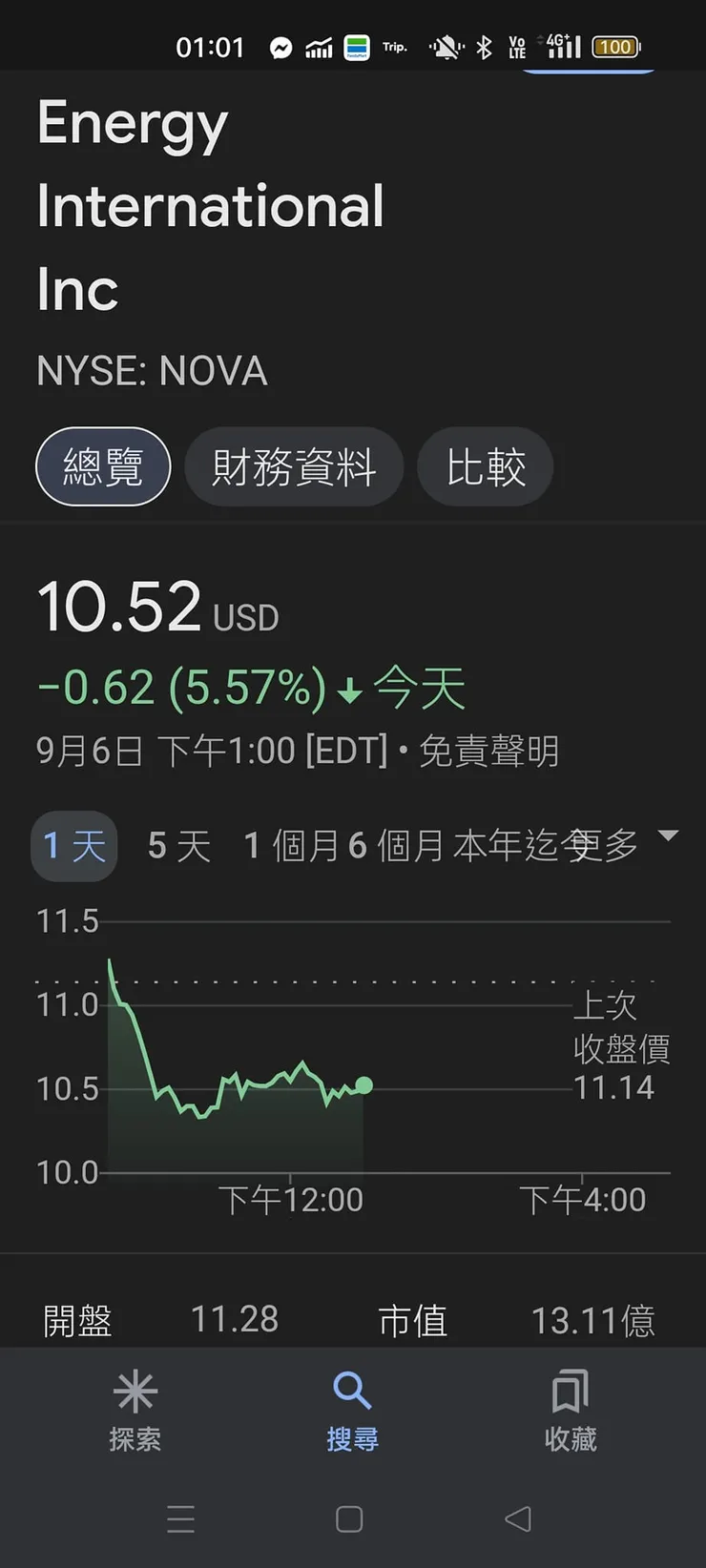
Task: Tap the Bluetooth icon in the status bar
Action: tap(483, 46)
